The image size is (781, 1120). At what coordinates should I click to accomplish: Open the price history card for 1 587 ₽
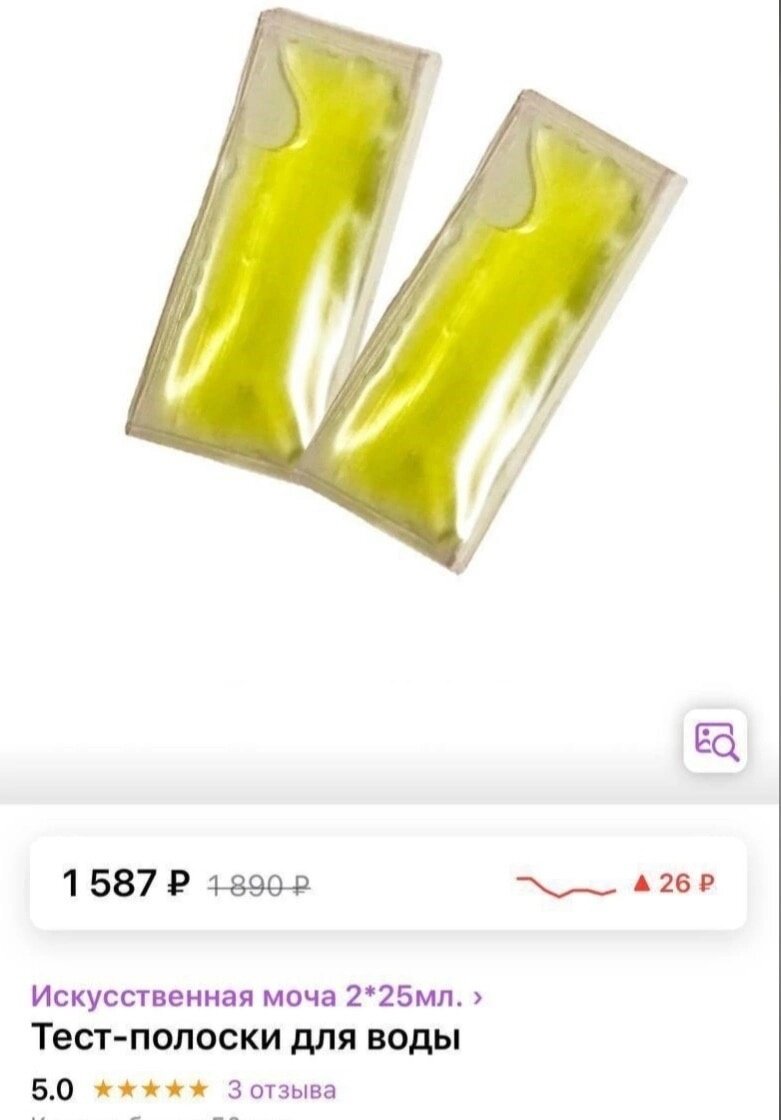[x=388, y=883]
